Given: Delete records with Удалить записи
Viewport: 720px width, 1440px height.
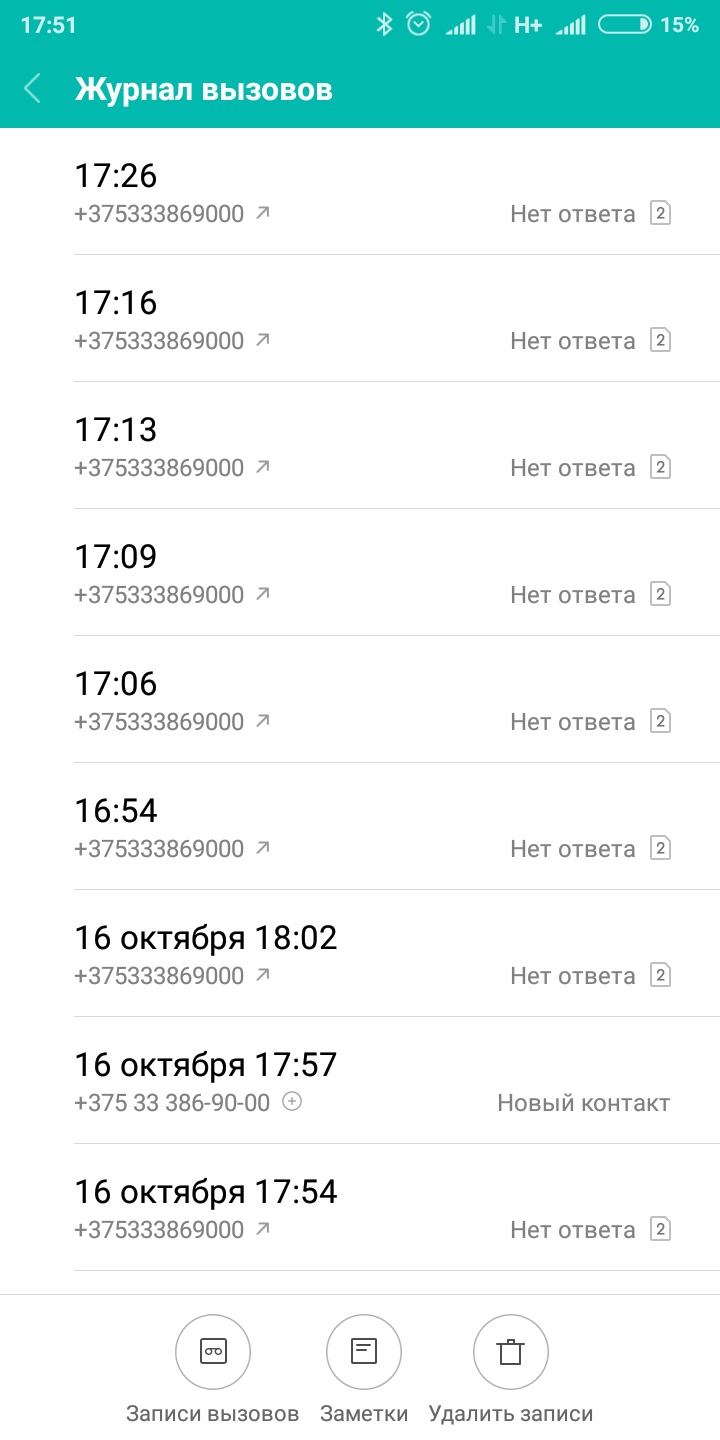Looking at the screenshot, I should [x=511, y=1353].
